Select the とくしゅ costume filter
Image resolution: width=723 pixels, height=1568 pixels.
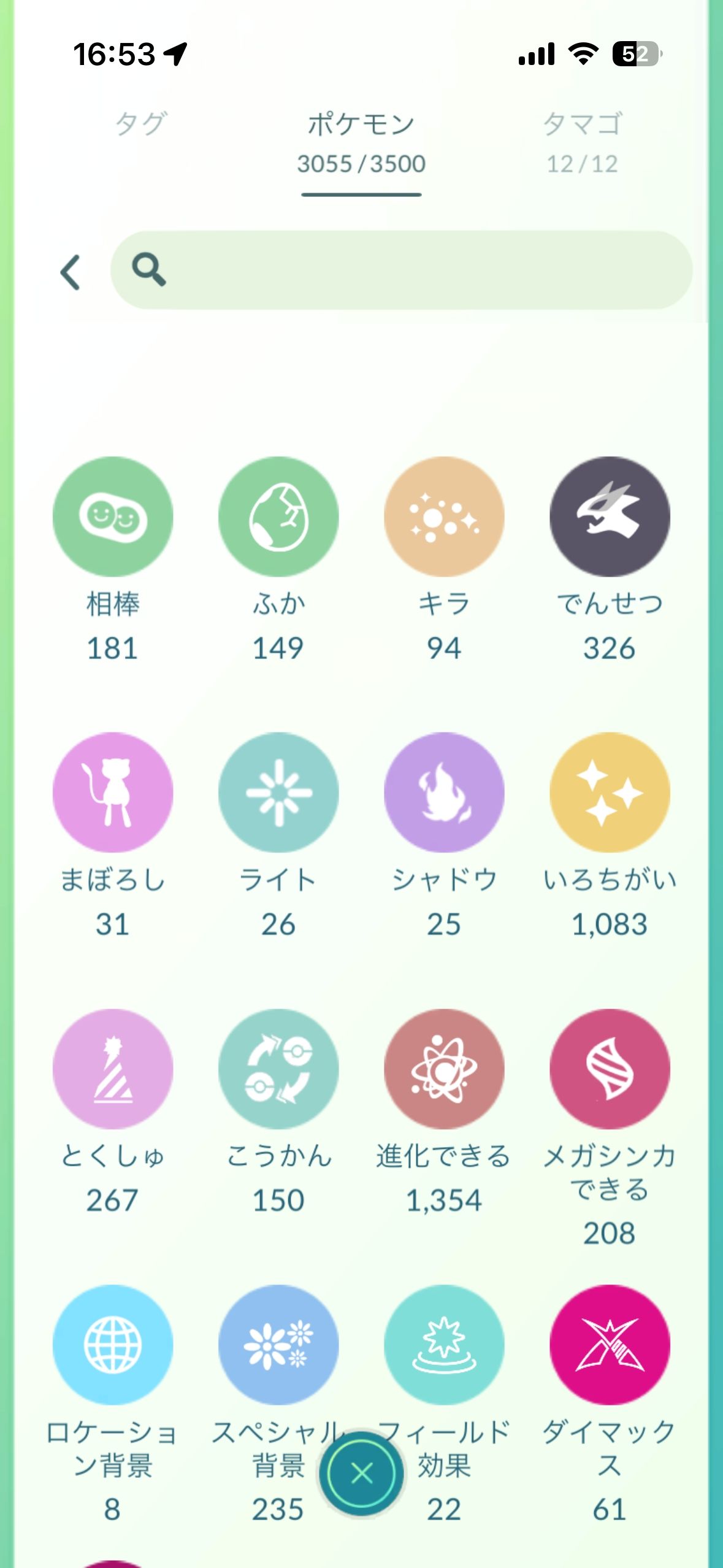point(113,1069)
